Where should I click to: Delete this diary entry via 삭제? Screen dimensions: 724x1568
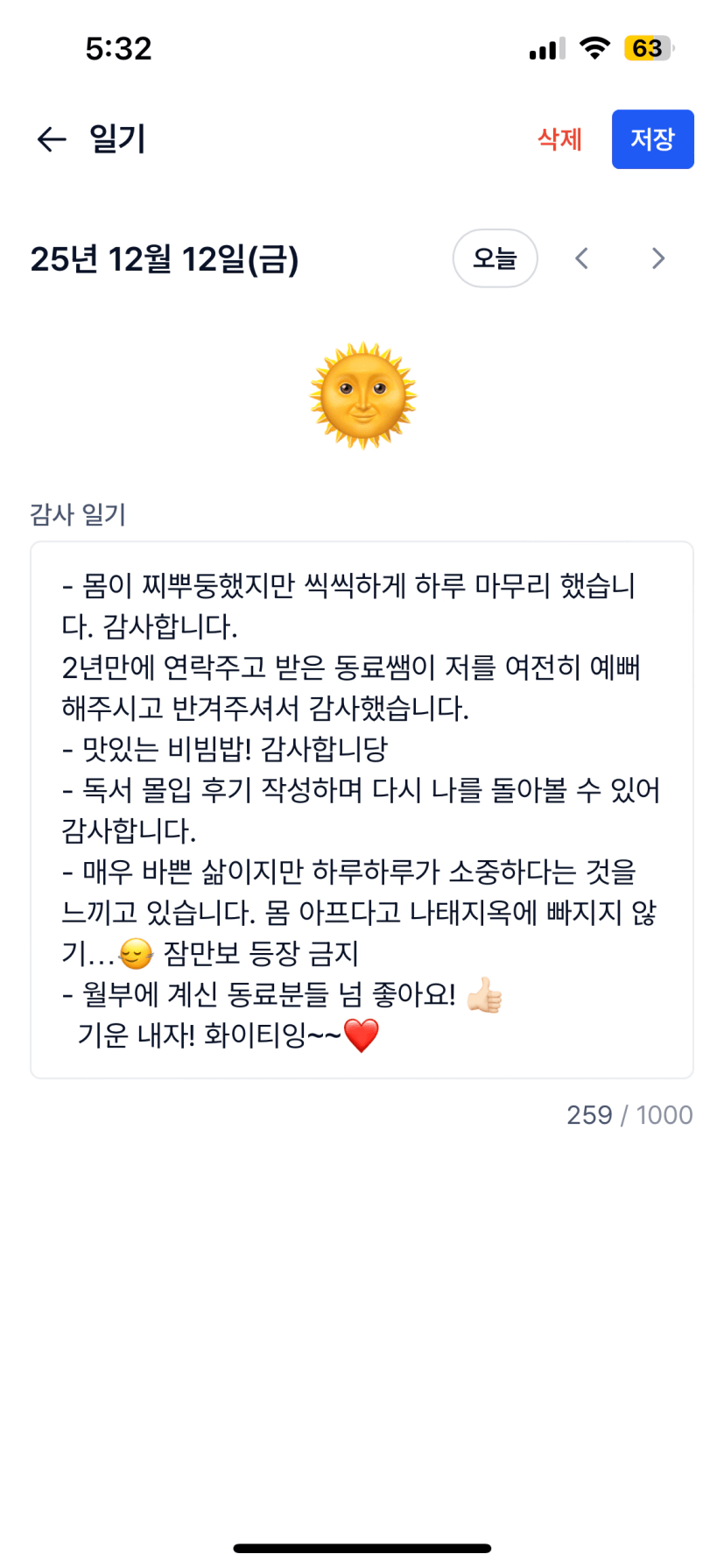pos(559,139)
